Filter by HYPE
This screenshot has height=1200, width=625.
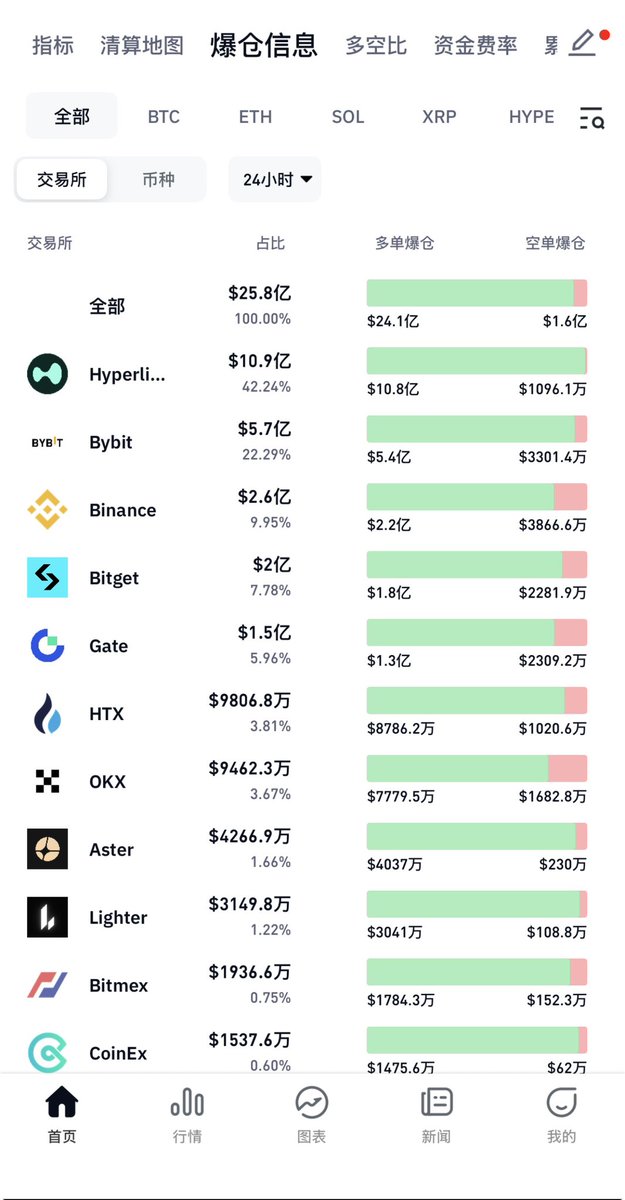(531, 117)
